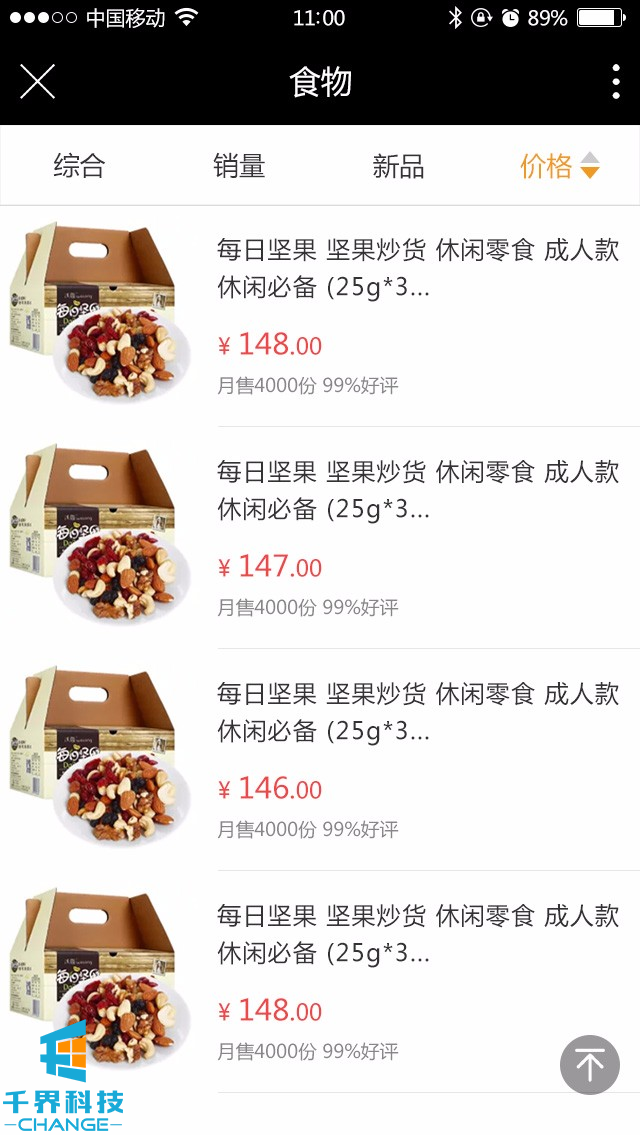
Task: Open the three-dot overflow menu
Action: 615,81
